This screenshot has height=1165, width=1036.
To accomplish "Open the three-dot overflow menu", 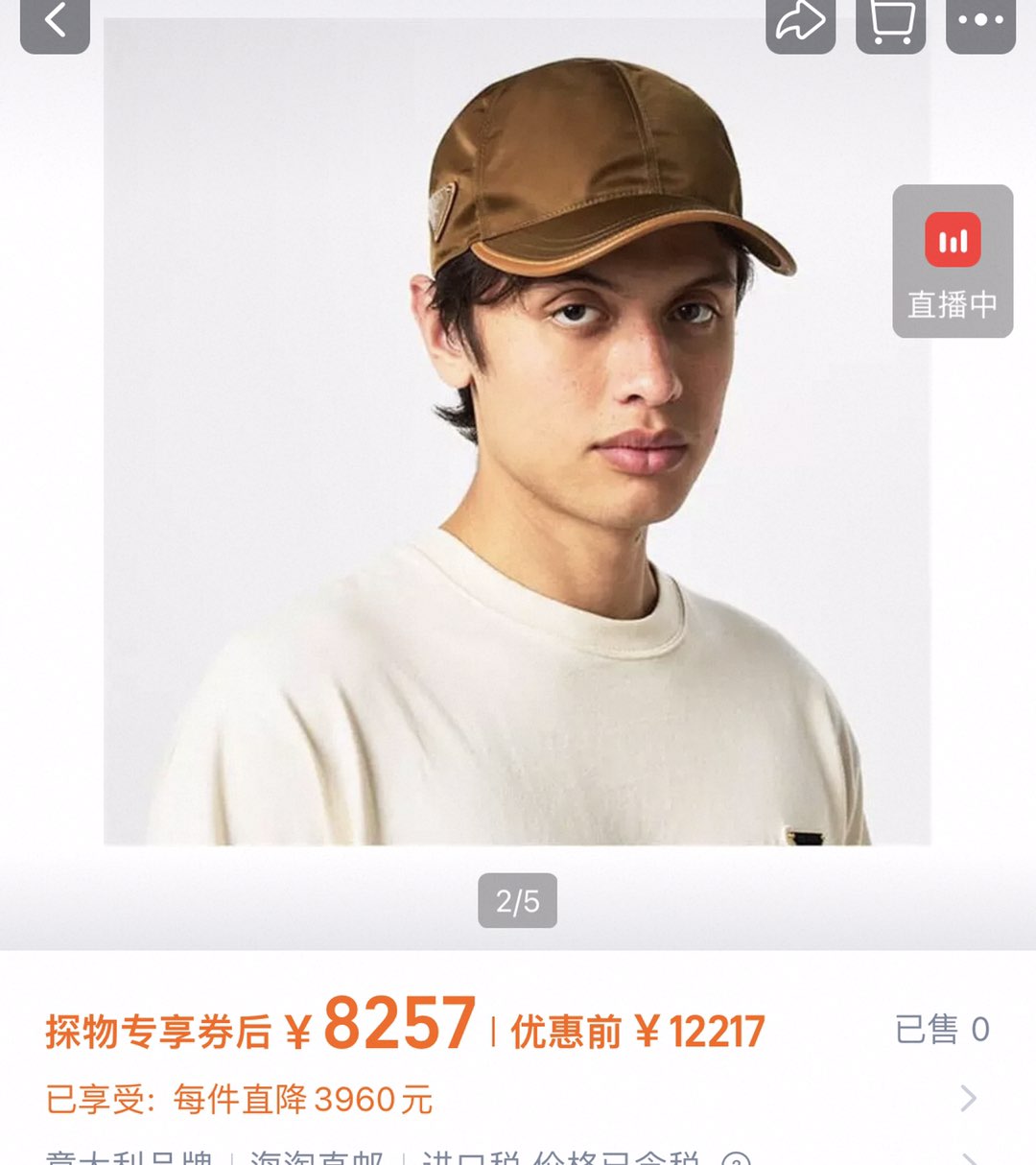I will pyautogui.click(x=980, y=21).
